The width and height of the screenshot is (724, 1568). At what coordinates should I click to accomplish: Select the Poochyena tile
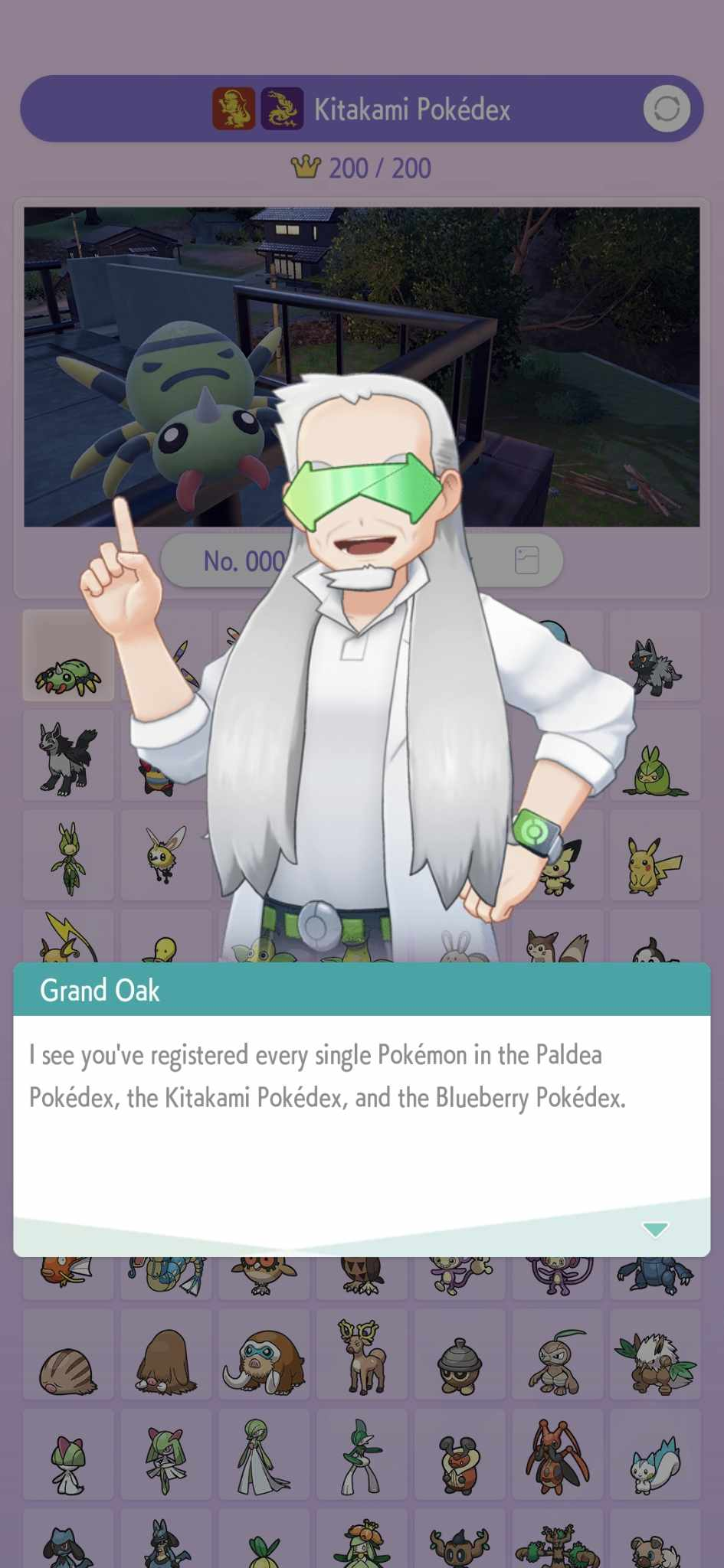(x=654, y=656)
